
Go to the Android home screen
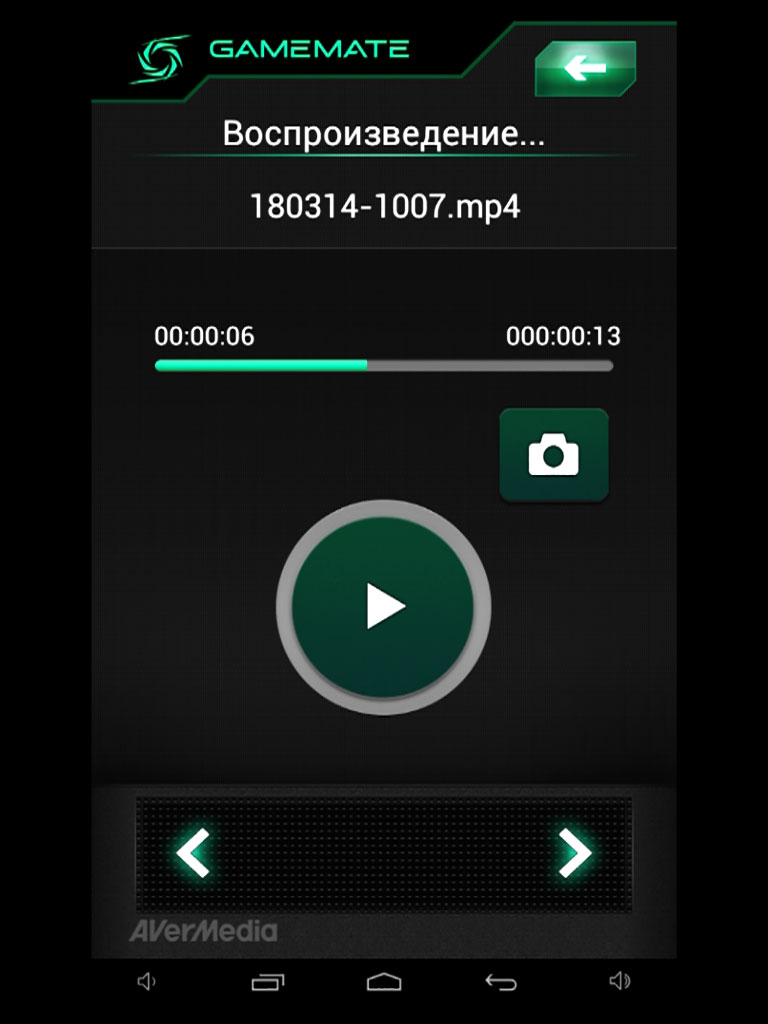(384, 982)
